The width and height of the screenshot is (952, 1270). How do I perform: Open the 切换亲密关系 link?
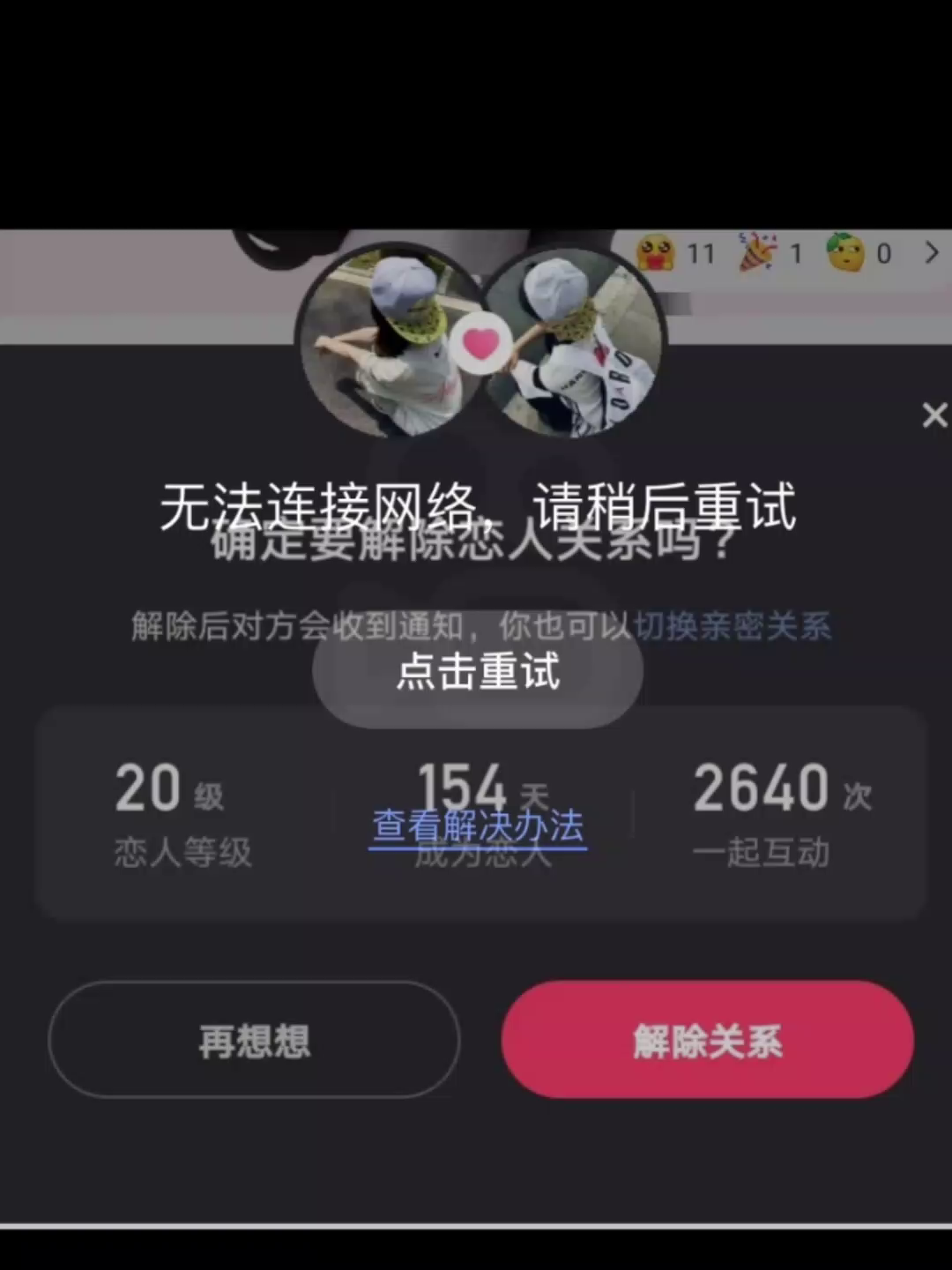click(732, 627)
